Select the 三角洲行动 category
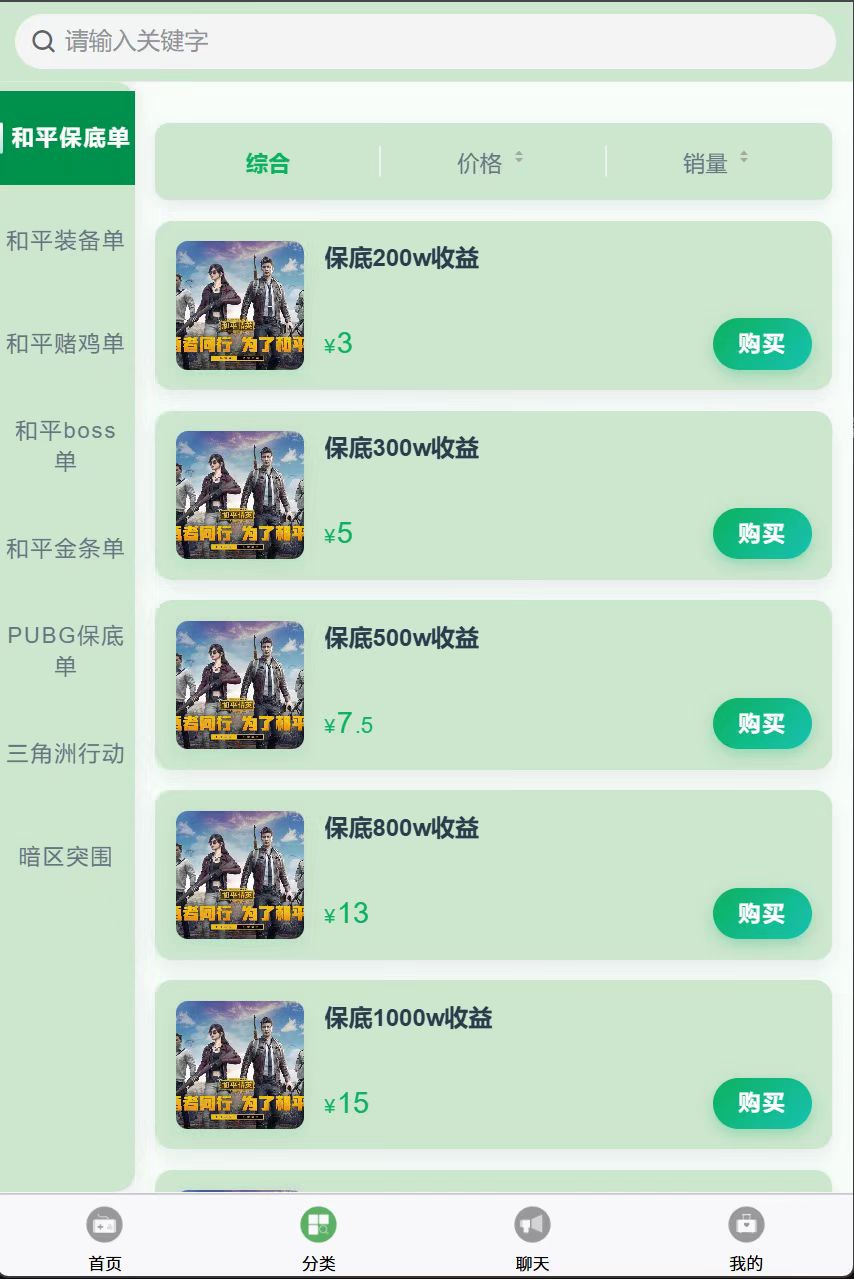 [66, 753]
